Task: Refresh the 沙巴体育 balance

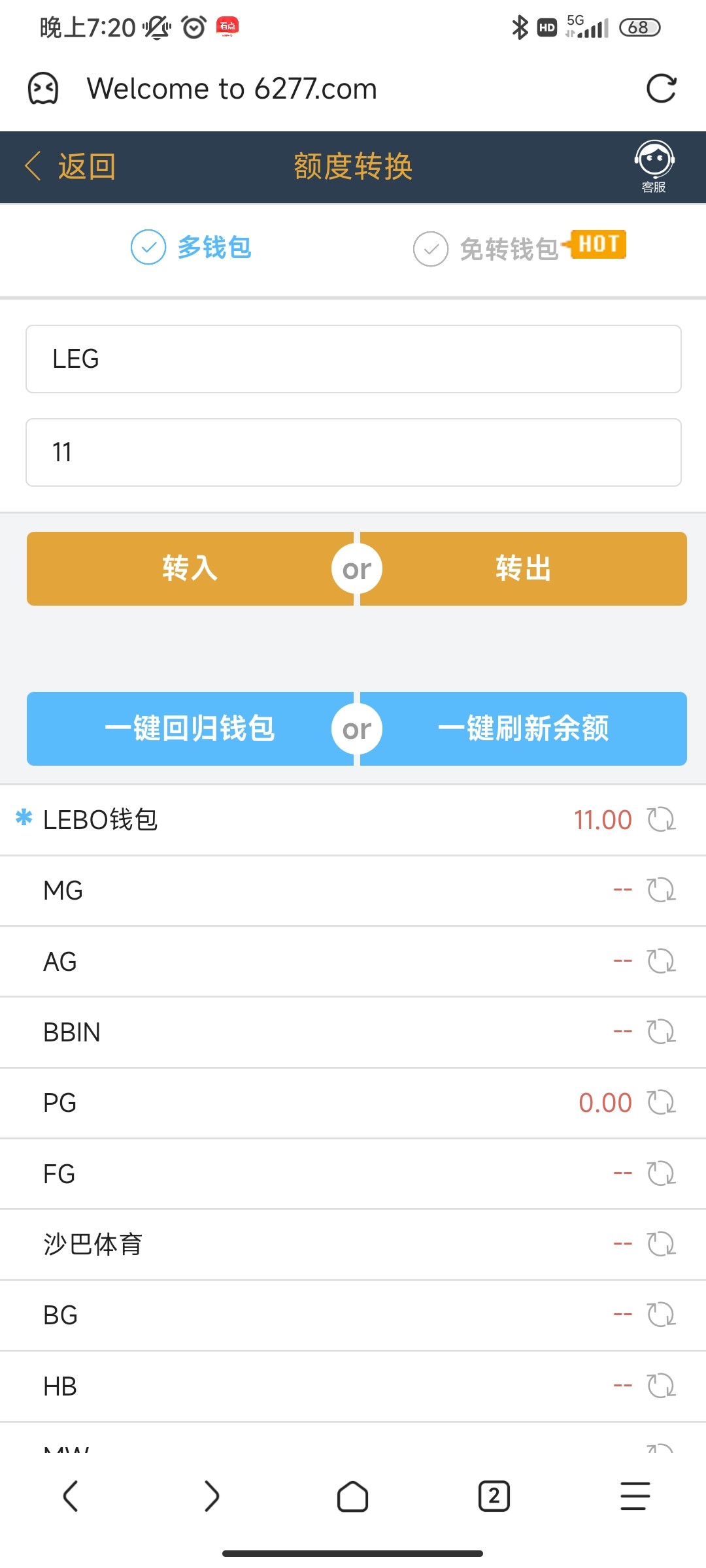Action: click(x=661, y=1244)
